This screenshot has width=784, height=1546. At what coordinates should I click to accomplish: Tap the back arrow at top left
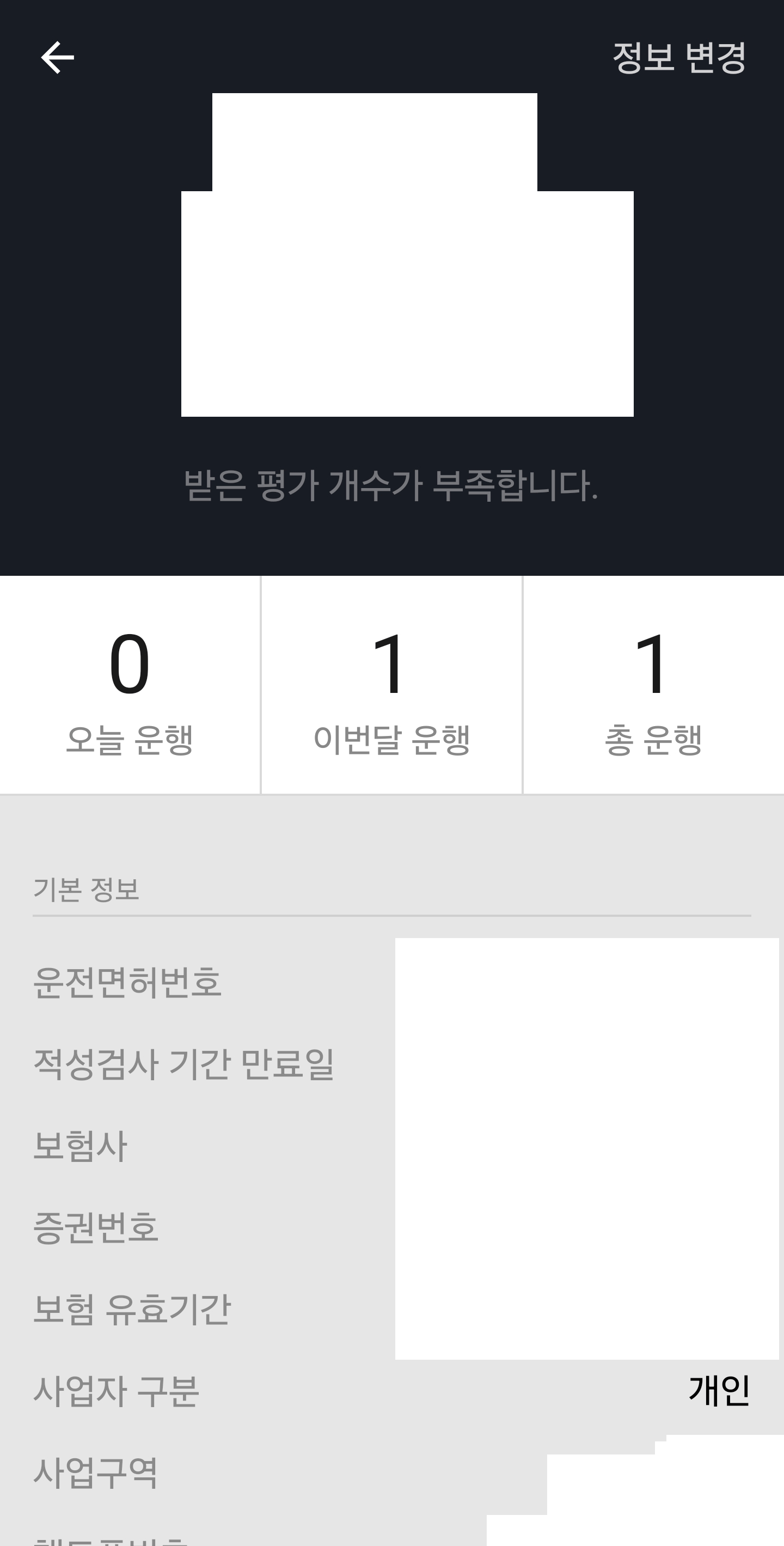pos(57,58)
